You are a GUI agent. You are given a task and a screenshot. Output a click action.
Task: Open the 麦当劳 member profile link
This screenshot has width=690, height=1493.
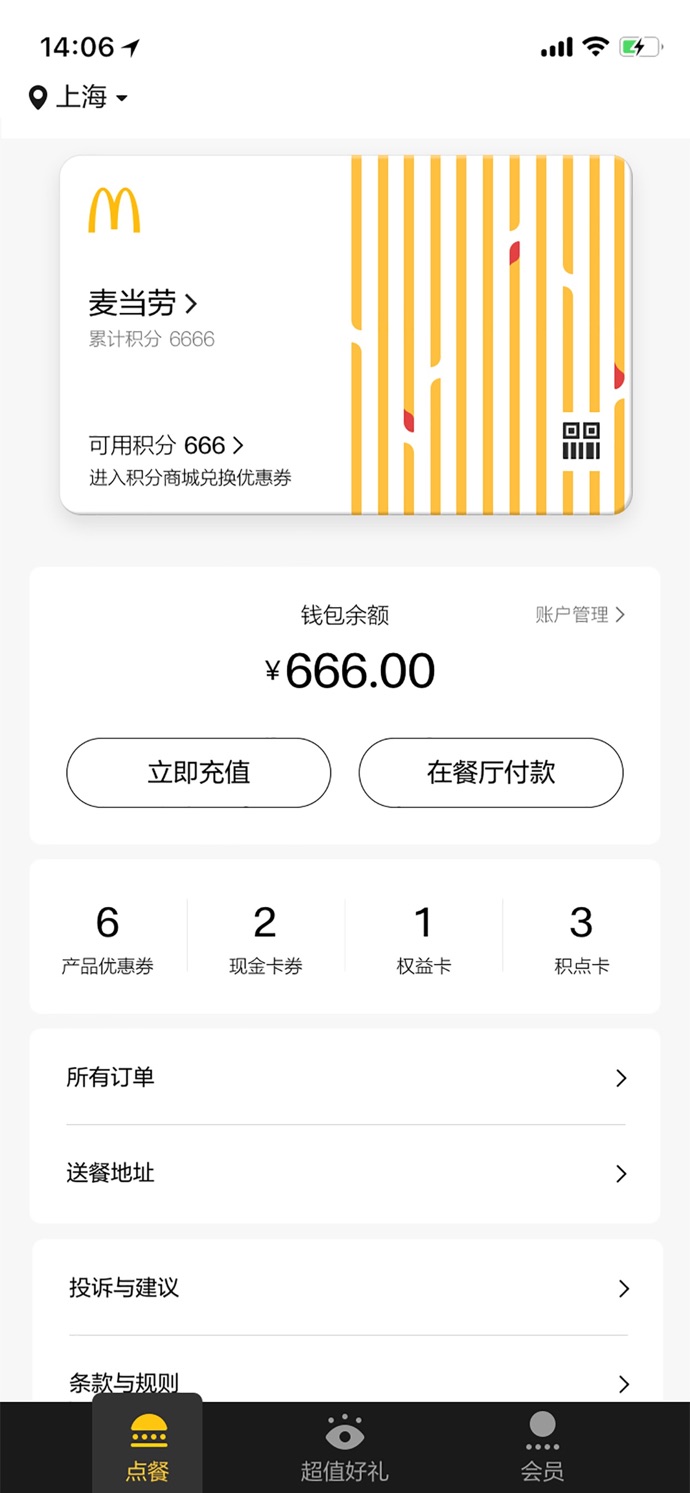143,303
